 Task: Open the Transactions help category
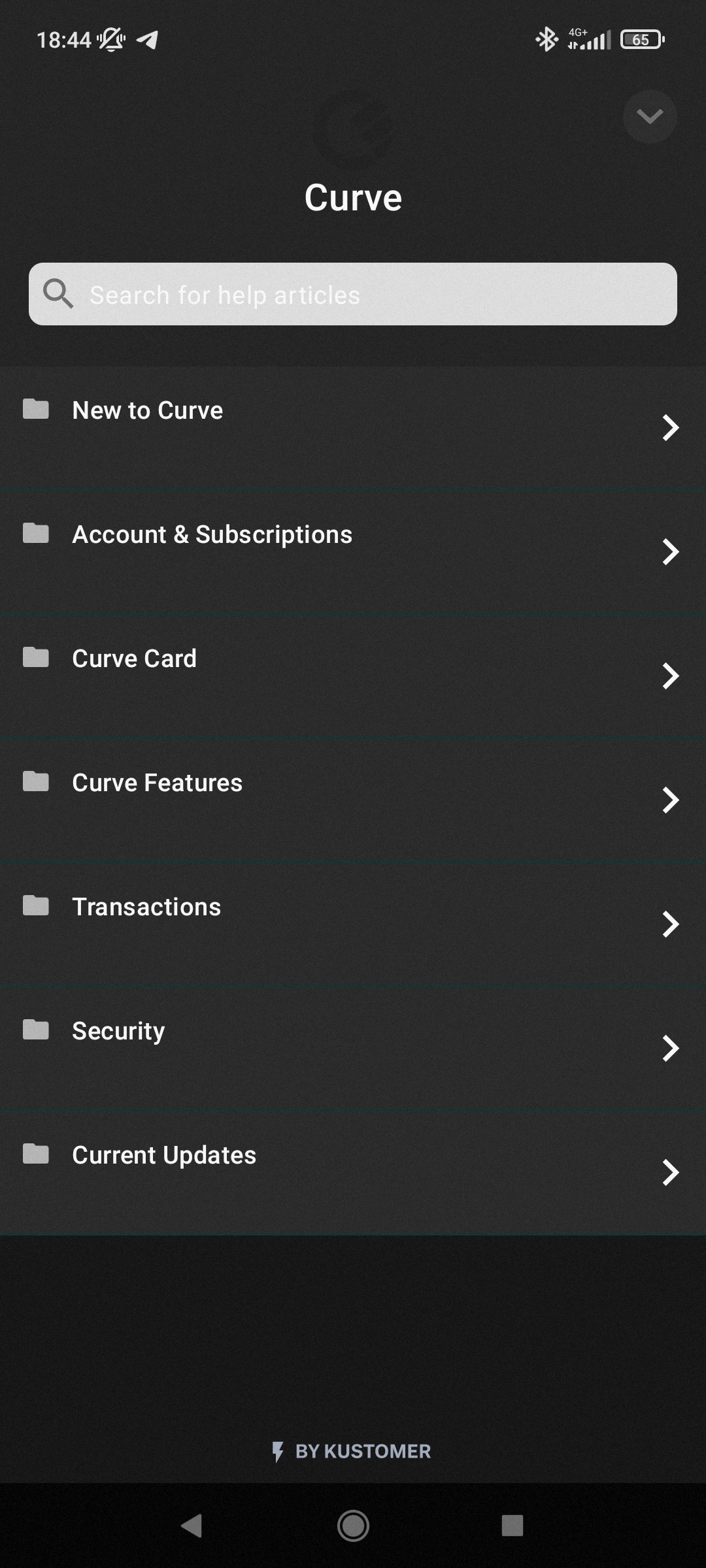coord(353,923)
